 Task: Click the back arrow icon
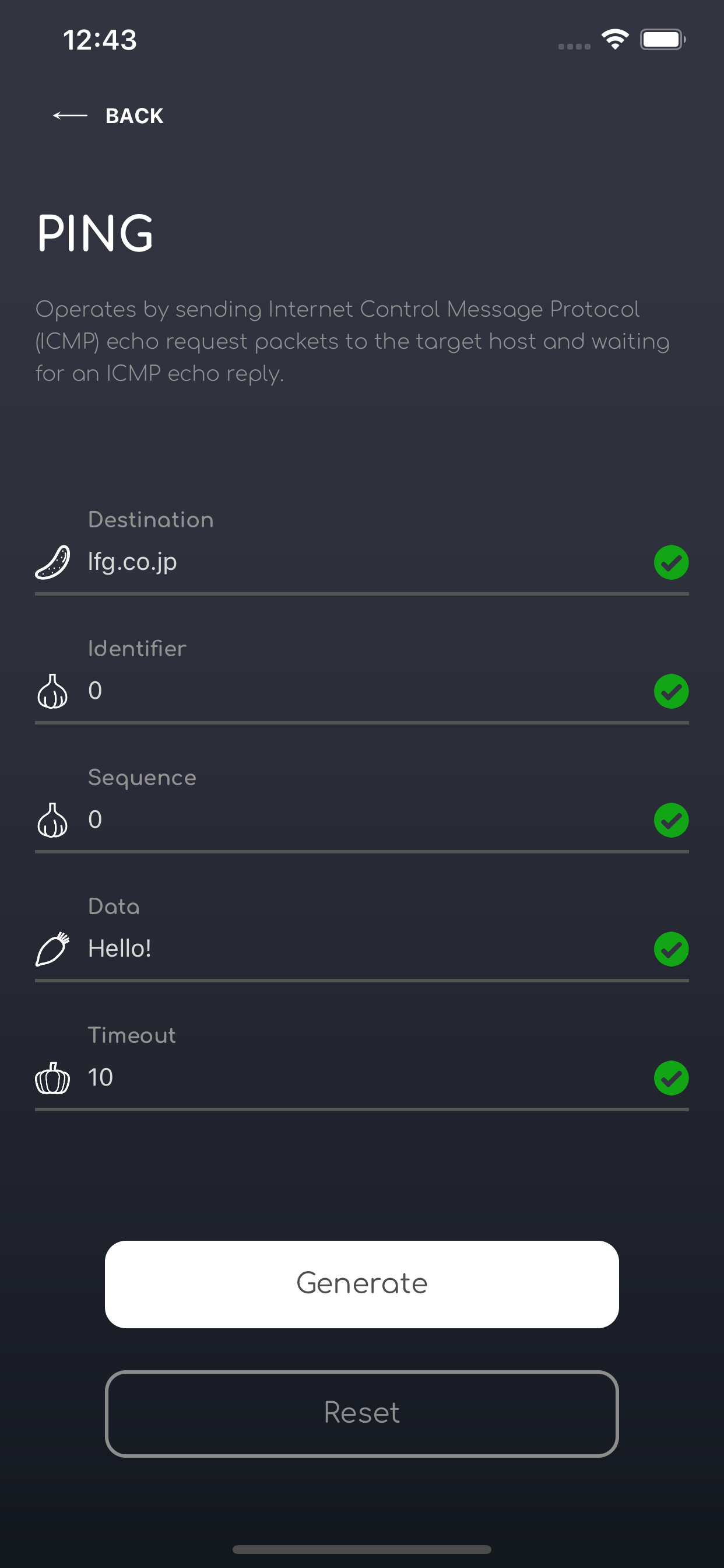(69, 115)
